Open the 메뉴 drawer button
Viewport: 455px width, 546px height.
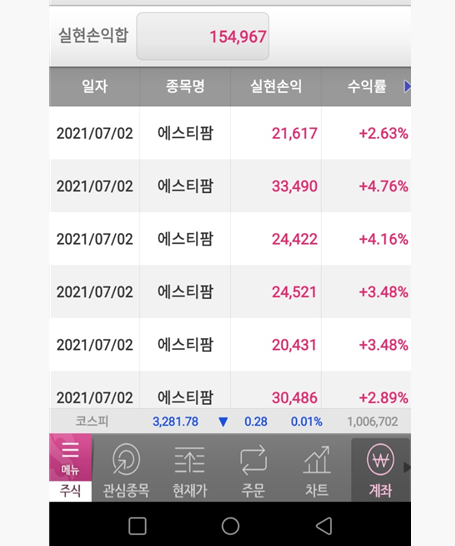pyautogui.click(x=70, y=457)
